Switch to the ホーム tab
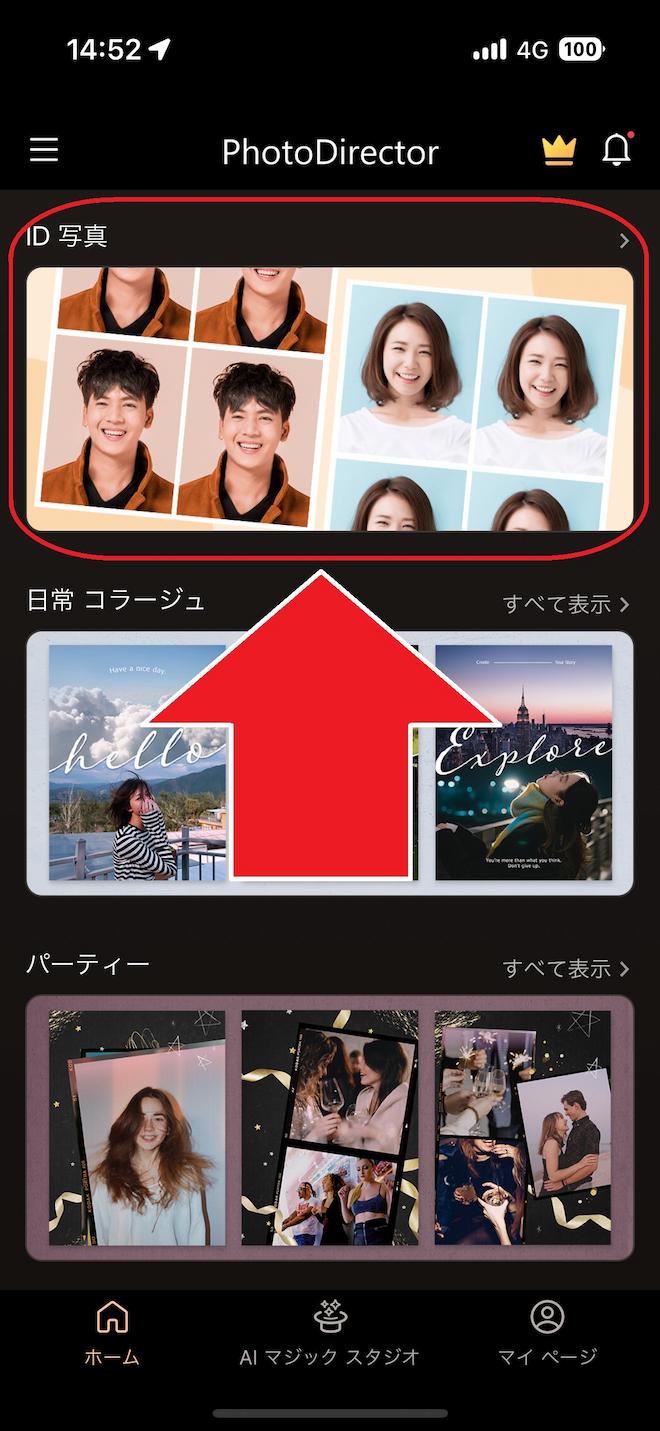Image resolution: width=660 pixels, height=1431 pixels. 111,1332
